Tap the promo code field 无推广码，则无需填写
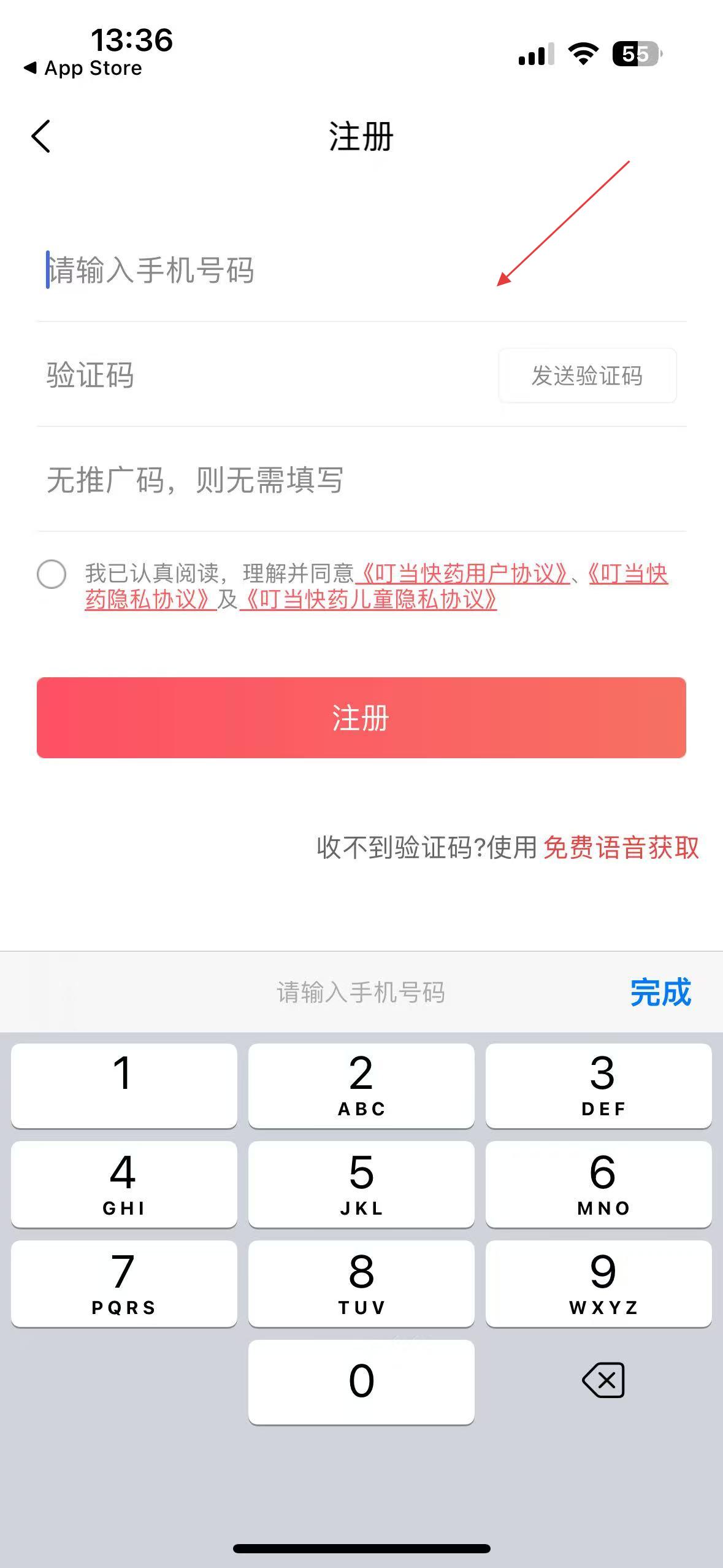Viewport: 723px width, 1568px height. [361, 480]
